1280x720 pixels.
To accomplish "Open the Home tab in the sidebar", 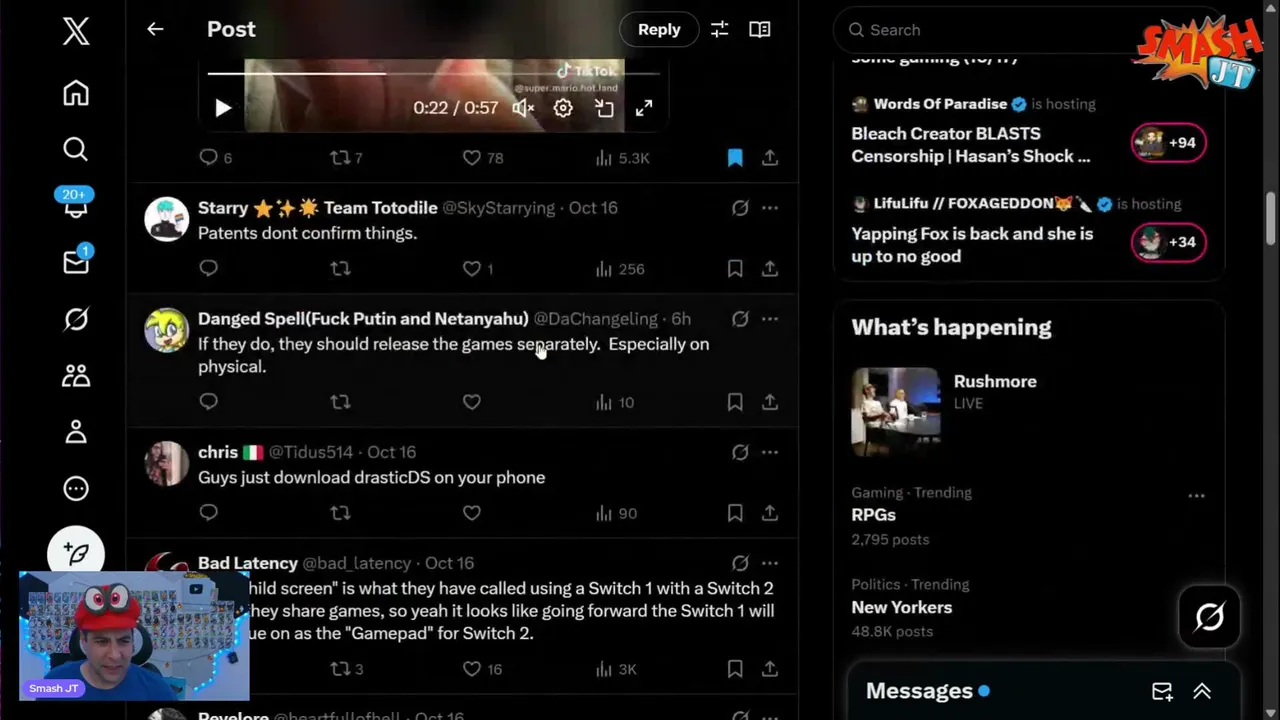I will (76, 93).
